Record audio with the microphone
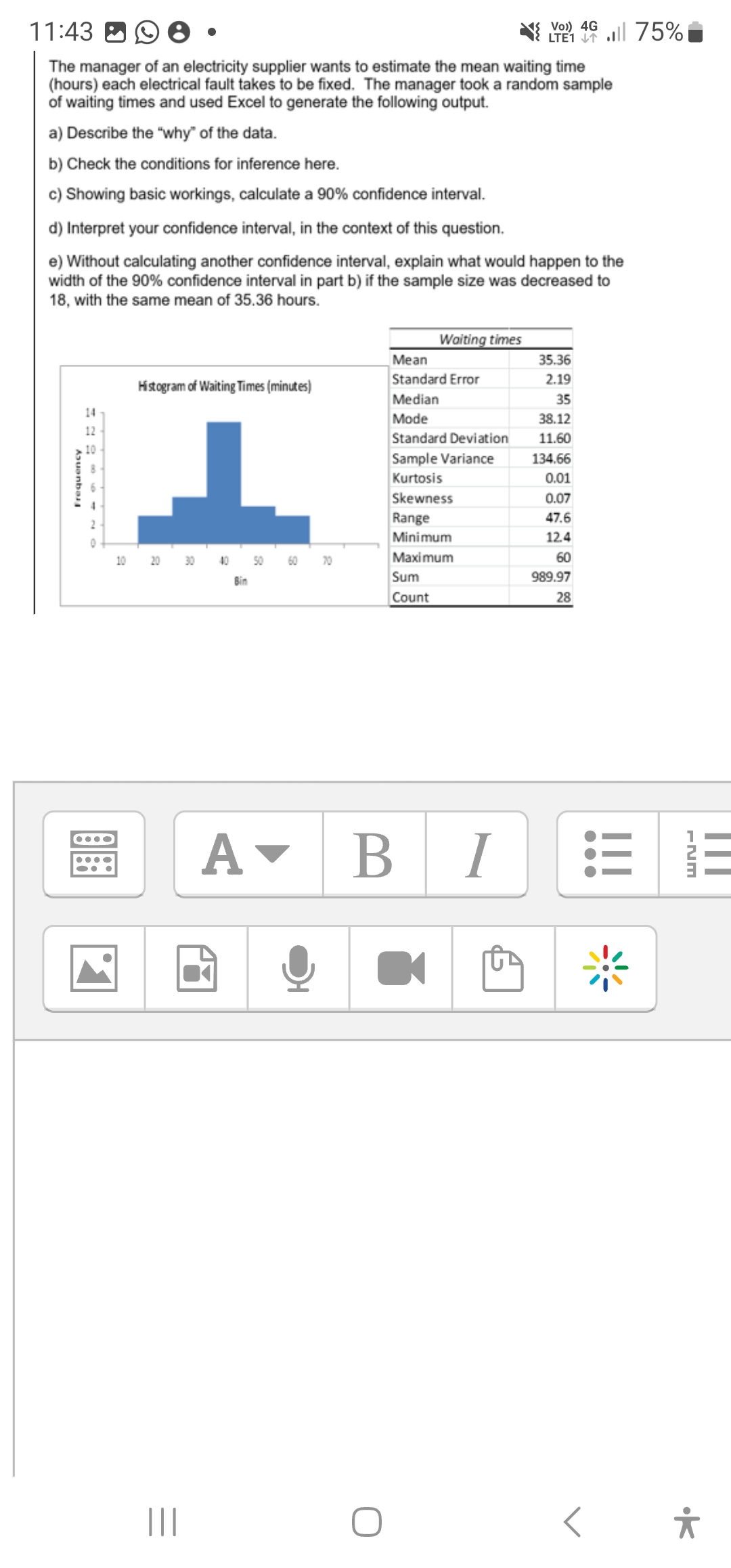 (298, 968)
